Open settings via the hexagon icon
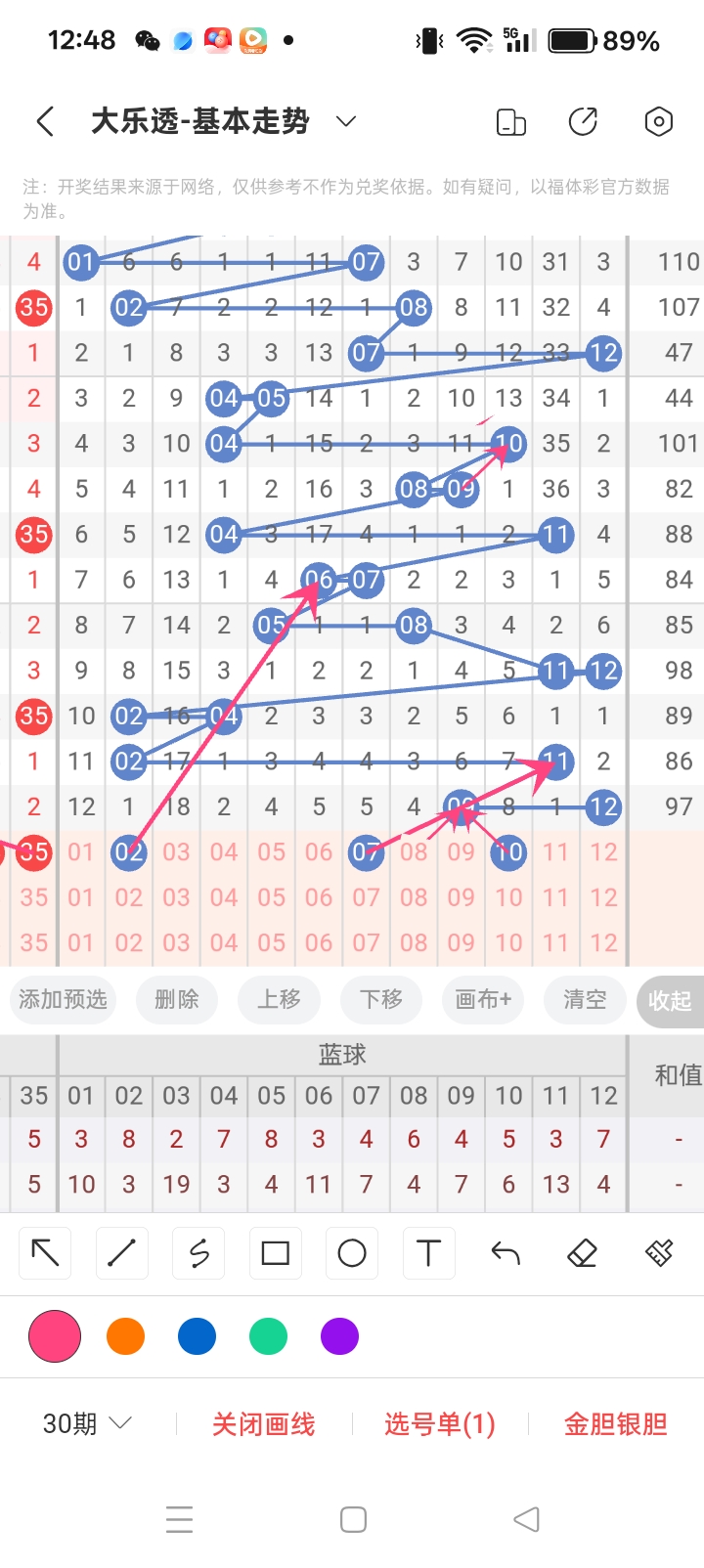This screenshot has width=704, height=1568. pyautogui.click(x=658, y=121)
